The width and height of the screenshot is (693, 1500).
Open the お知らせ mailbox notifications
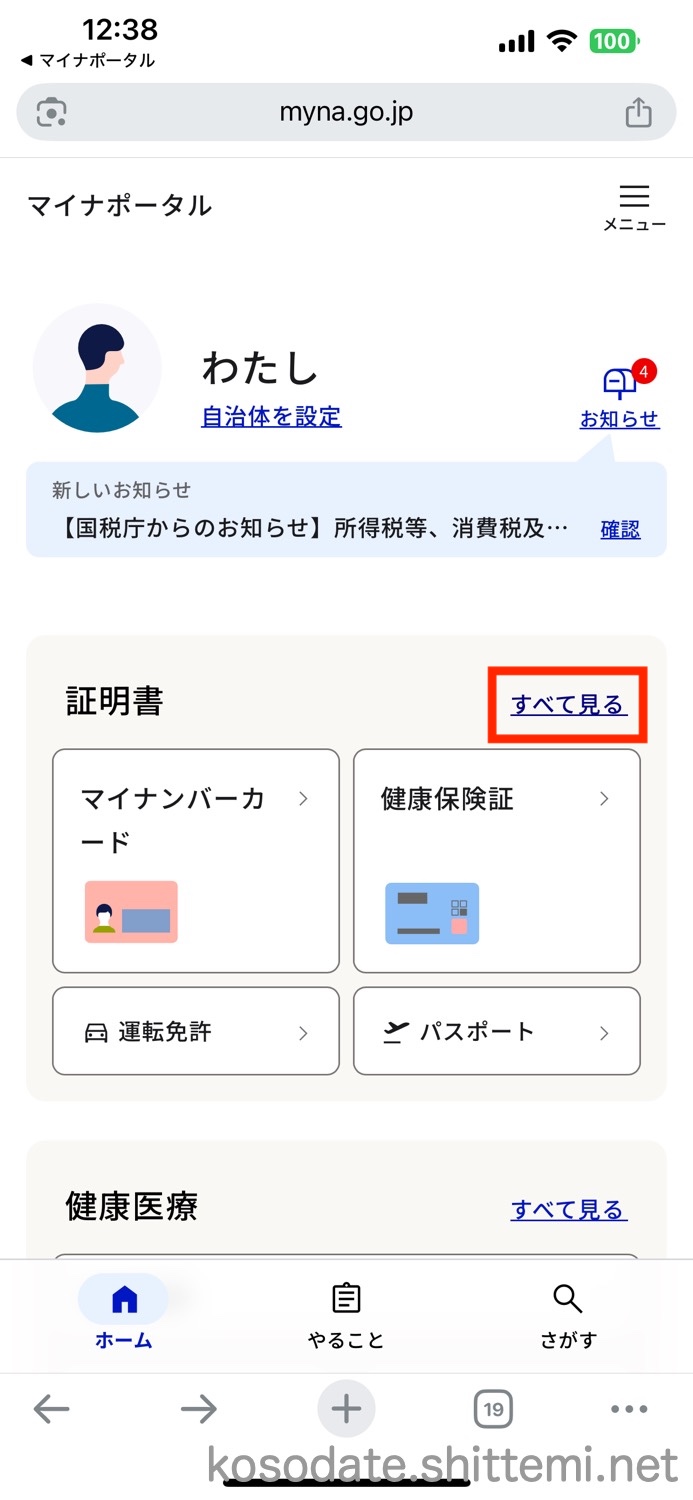coord(620,398)
